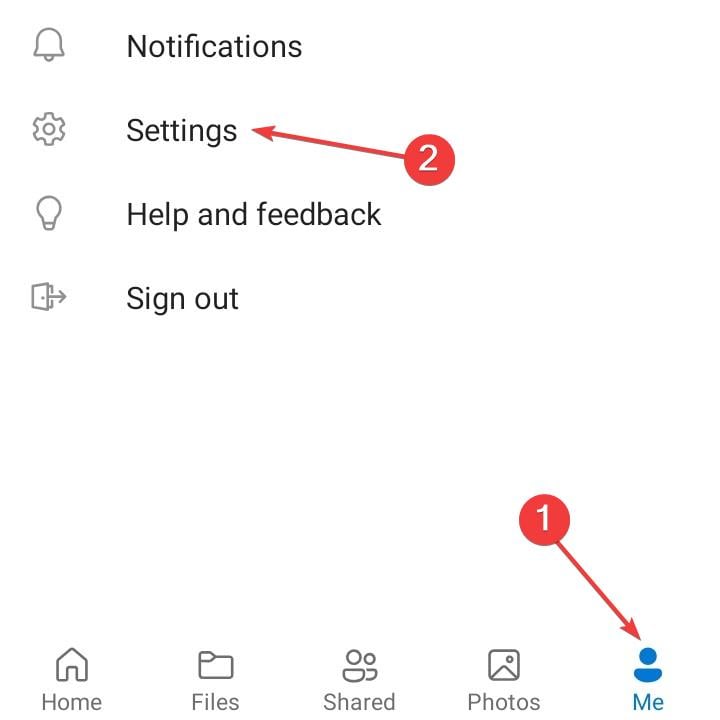Switch to the Files tab
The height and width of the screenshot is (720, 720).
[215, 678]
